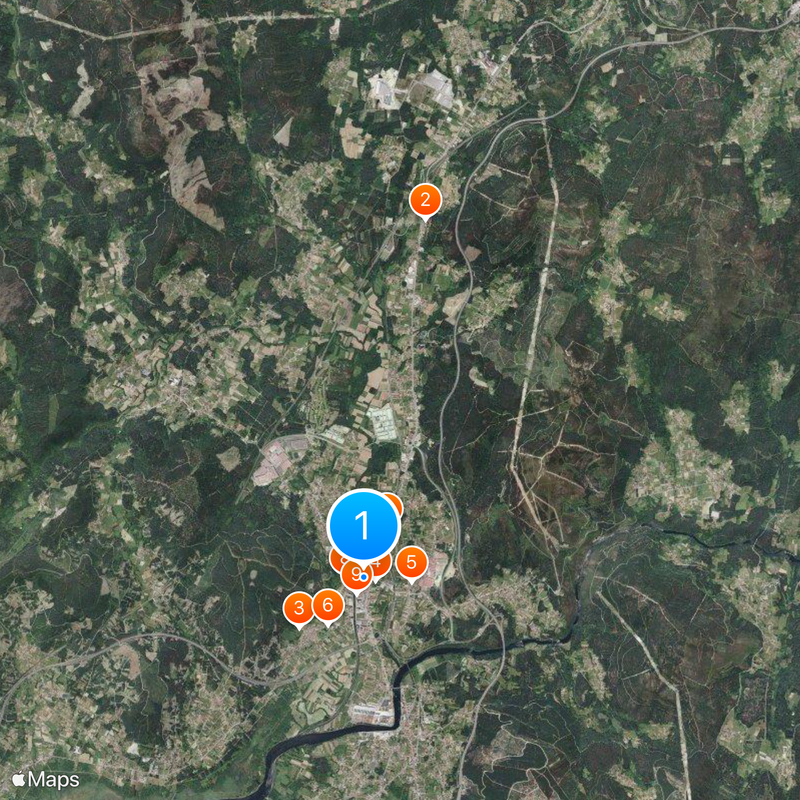Tap the orange pin numbered 9
Image resolution: width=800 pixels, height=800 pixels.
click(x=352, y=576)
